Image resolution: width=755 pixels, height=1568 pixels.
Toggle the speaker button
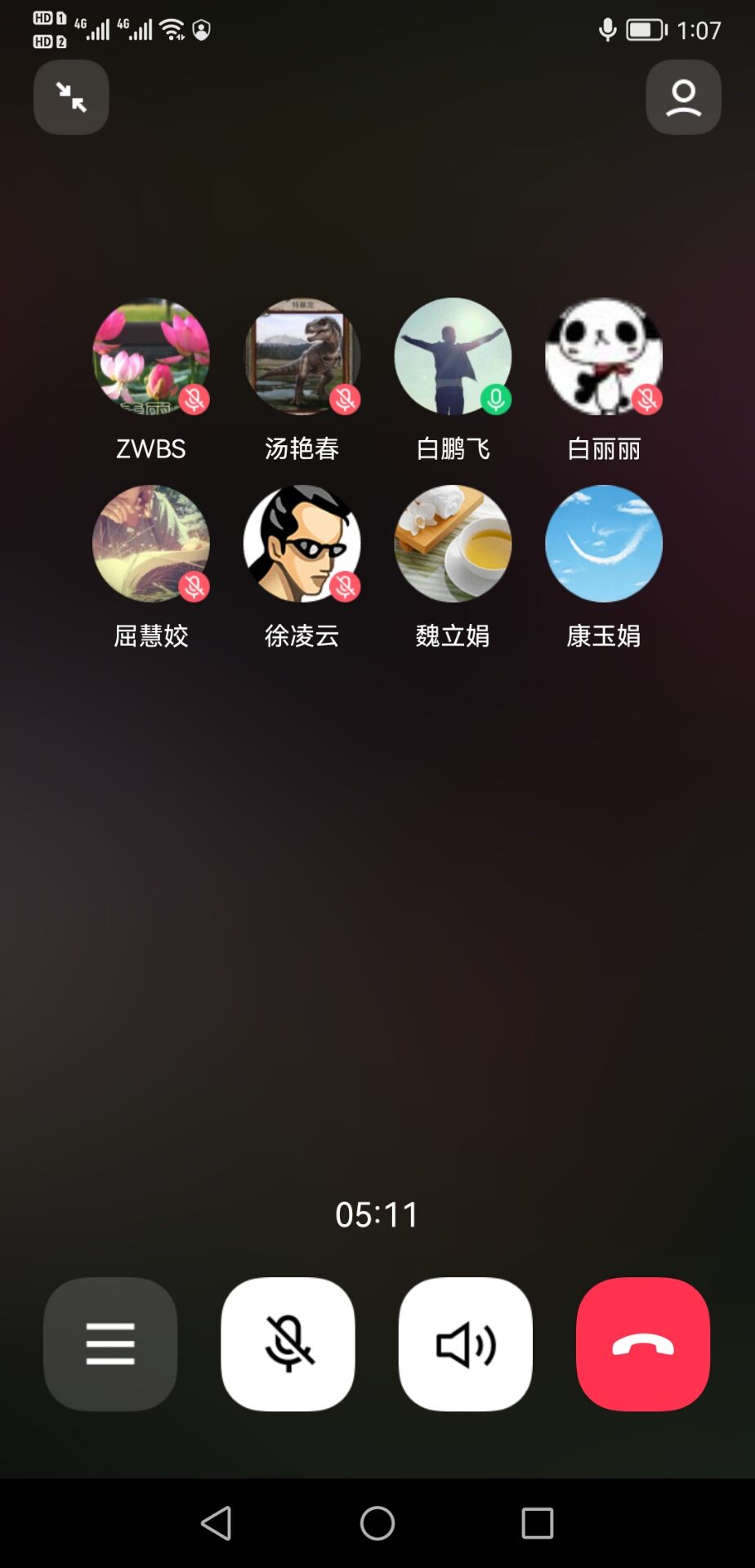tap(466, 1343)
